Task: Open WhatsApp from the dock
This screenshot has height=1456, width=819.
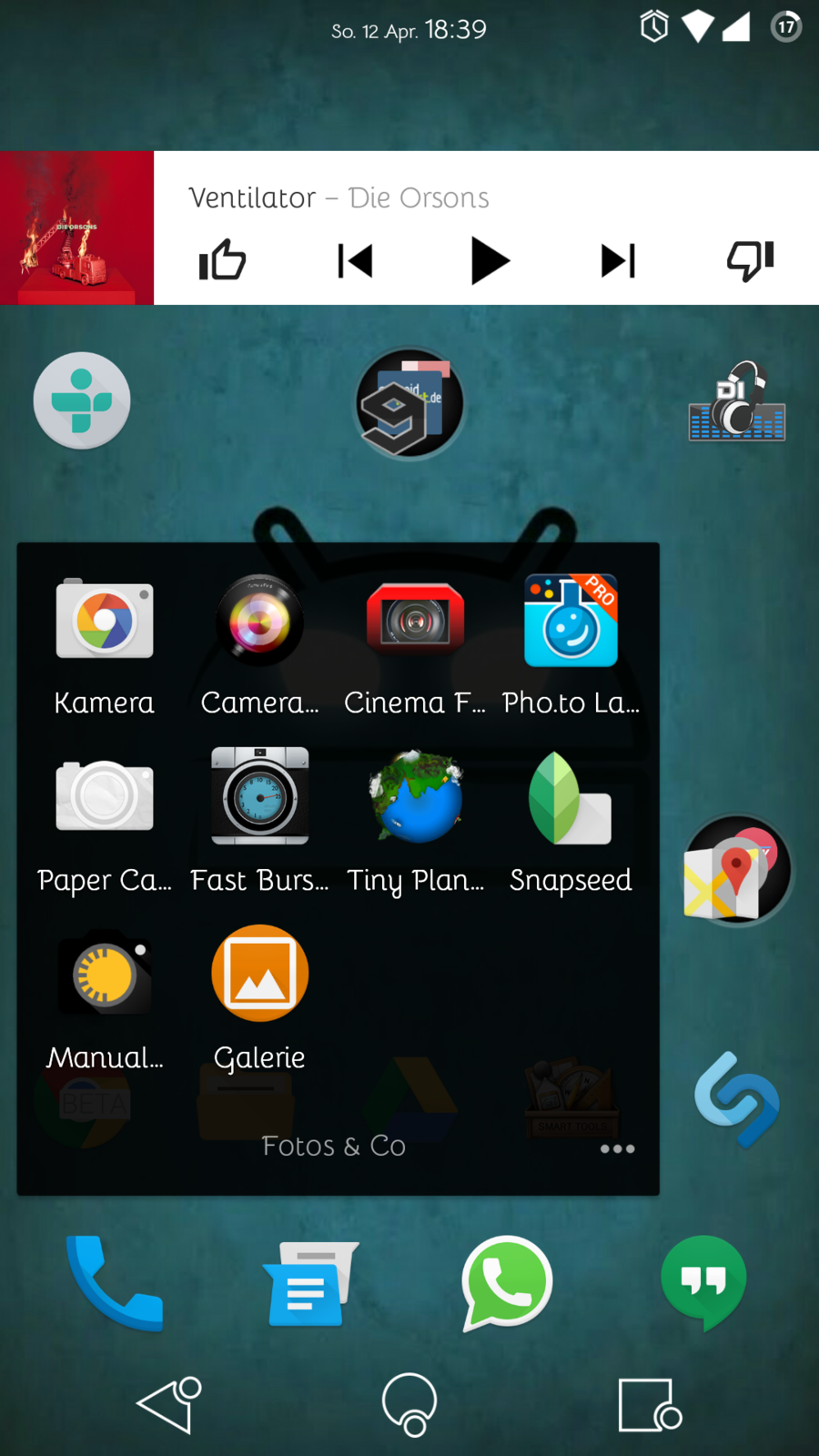Action: [507, 1282]
